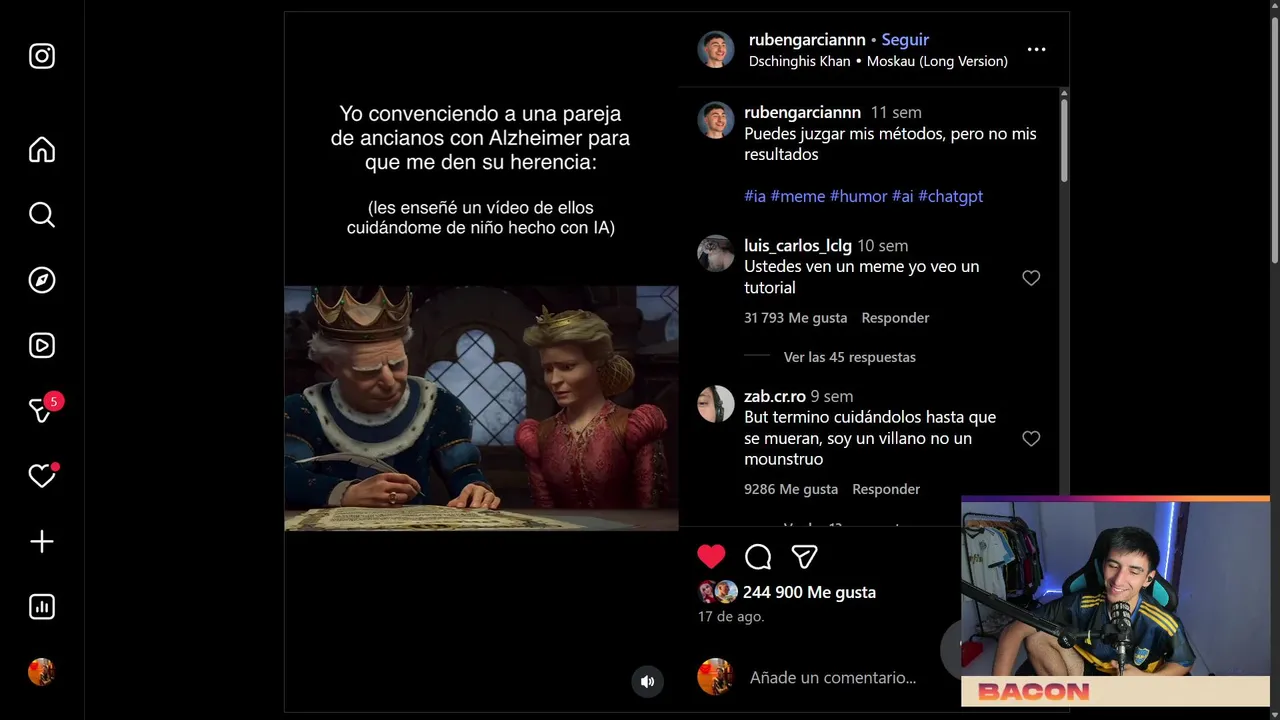Screen dimensions: 1280x720
Task: Follow rubengarciannn via Seguir
Action: tap(905, 40)
